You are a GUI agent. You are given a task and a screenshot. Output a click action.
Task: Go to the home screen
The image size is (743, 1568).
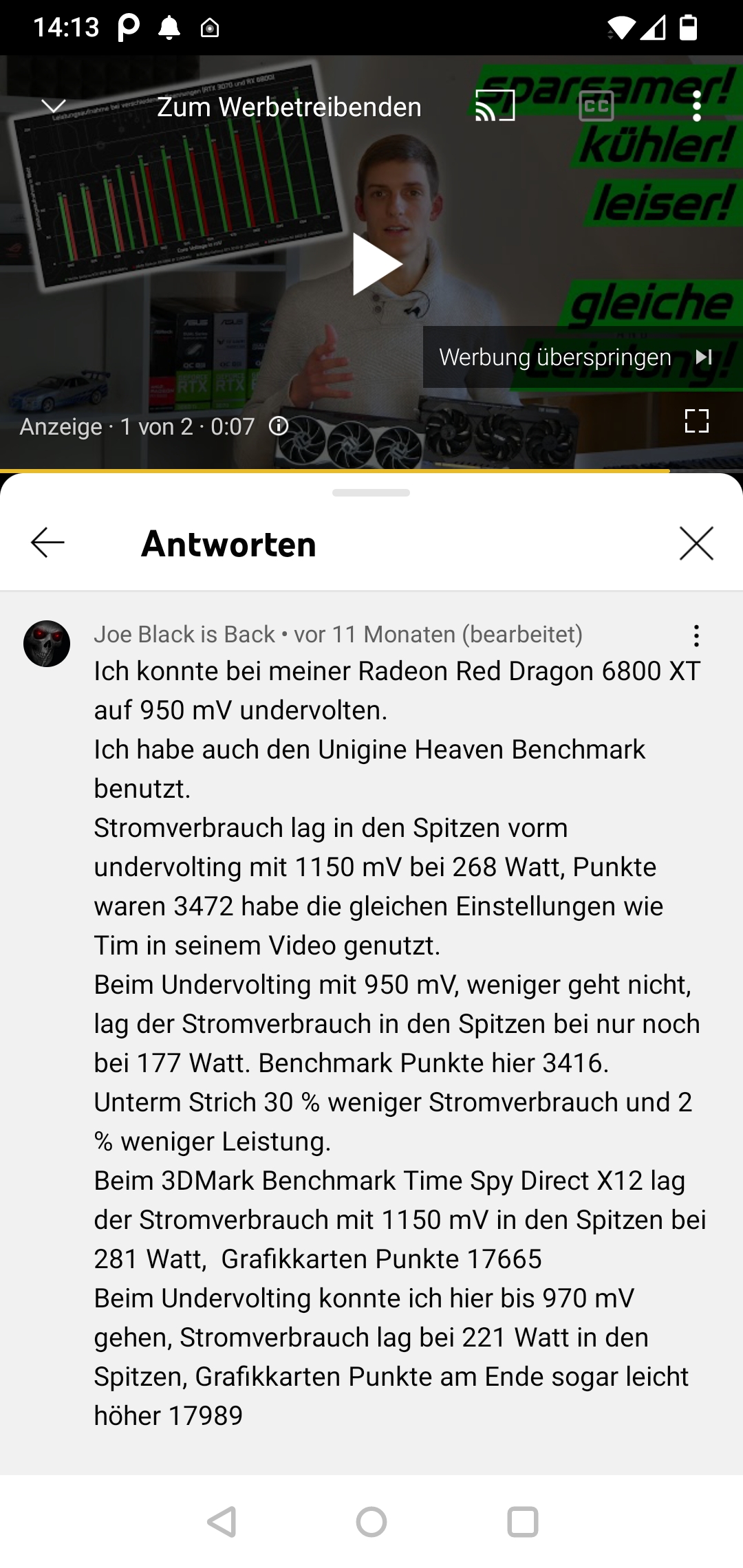click(x=371, y=1521)
